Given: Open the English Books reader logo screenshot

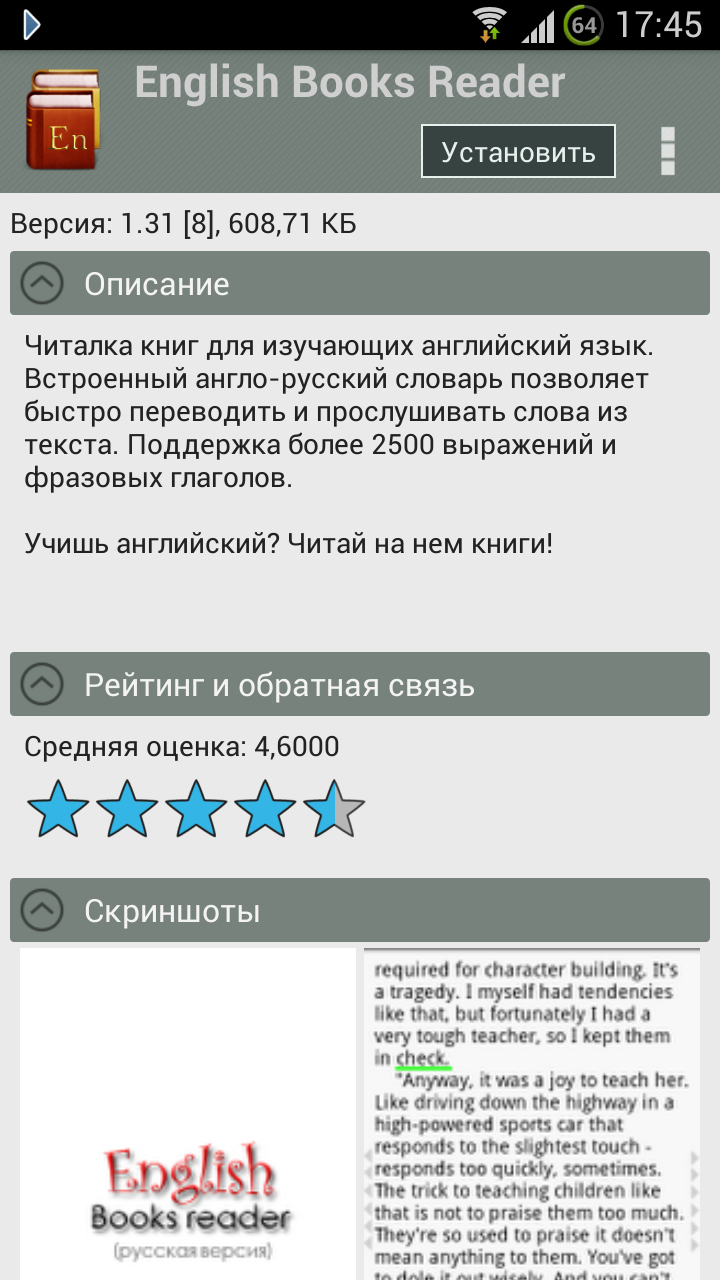Looking at the screenshot, I should coord(188,1114).
